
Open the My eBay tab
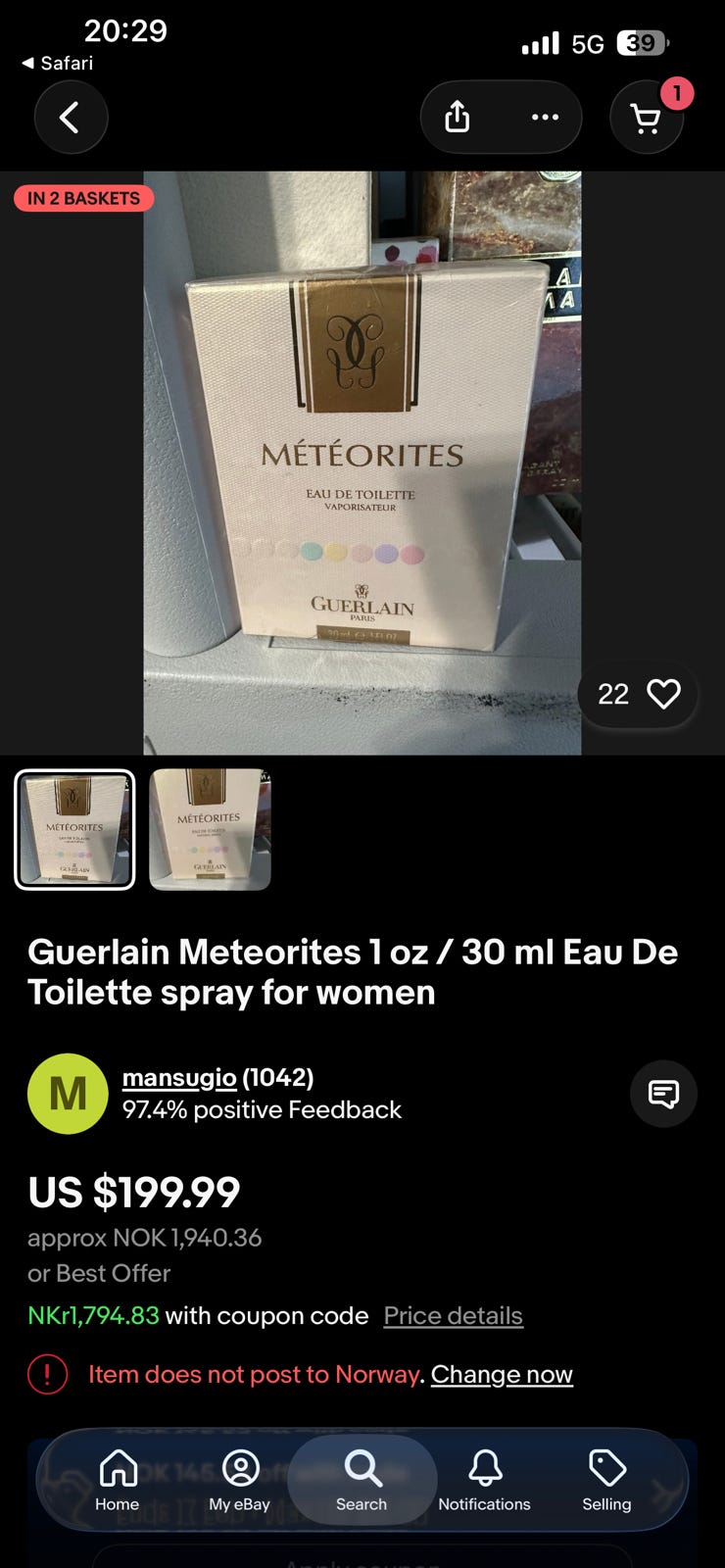[x=239, y=1482]
